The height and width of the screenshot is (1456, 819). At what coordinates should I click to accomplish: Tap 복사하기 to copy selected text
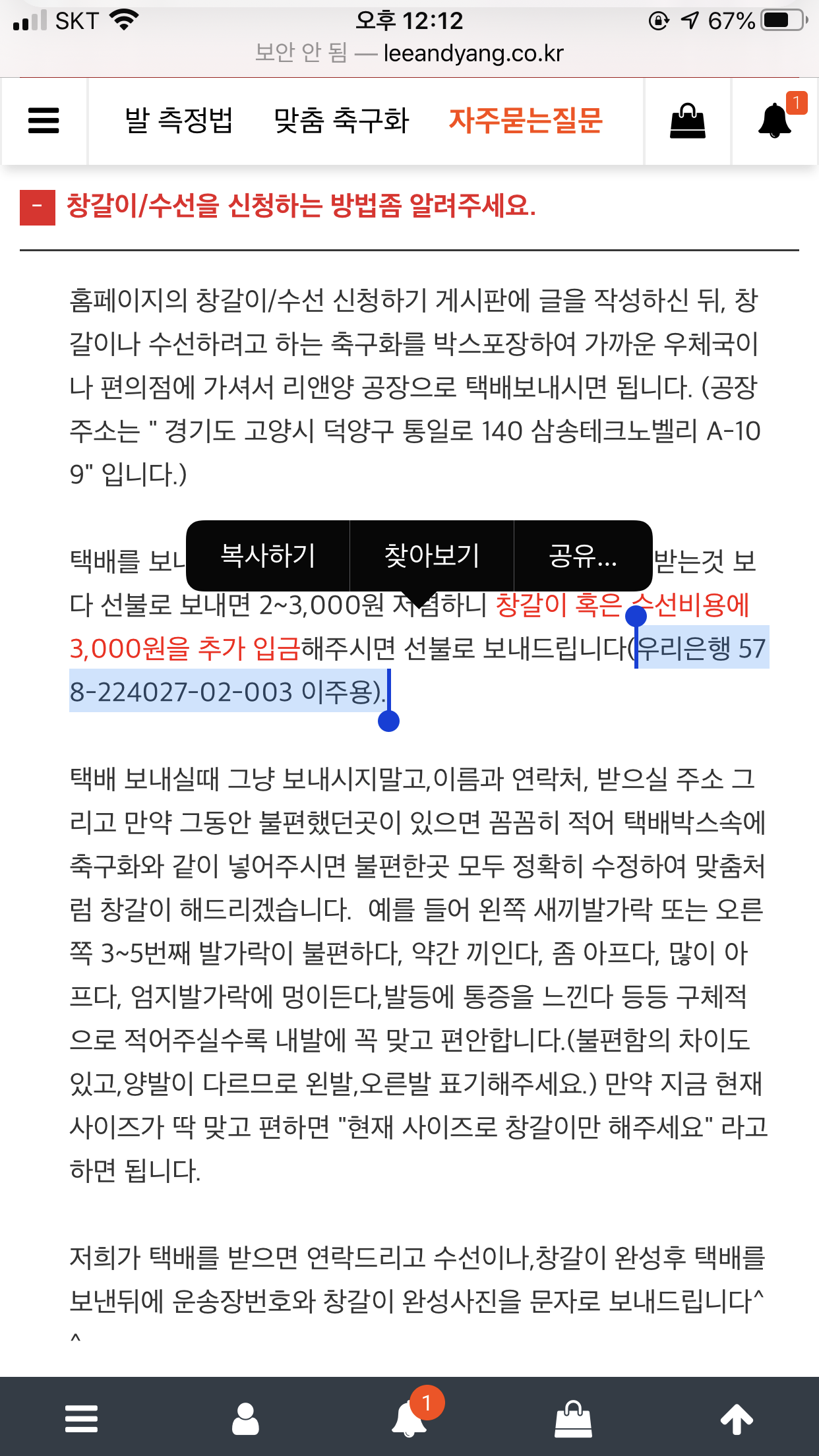click(x=268, y=555)
